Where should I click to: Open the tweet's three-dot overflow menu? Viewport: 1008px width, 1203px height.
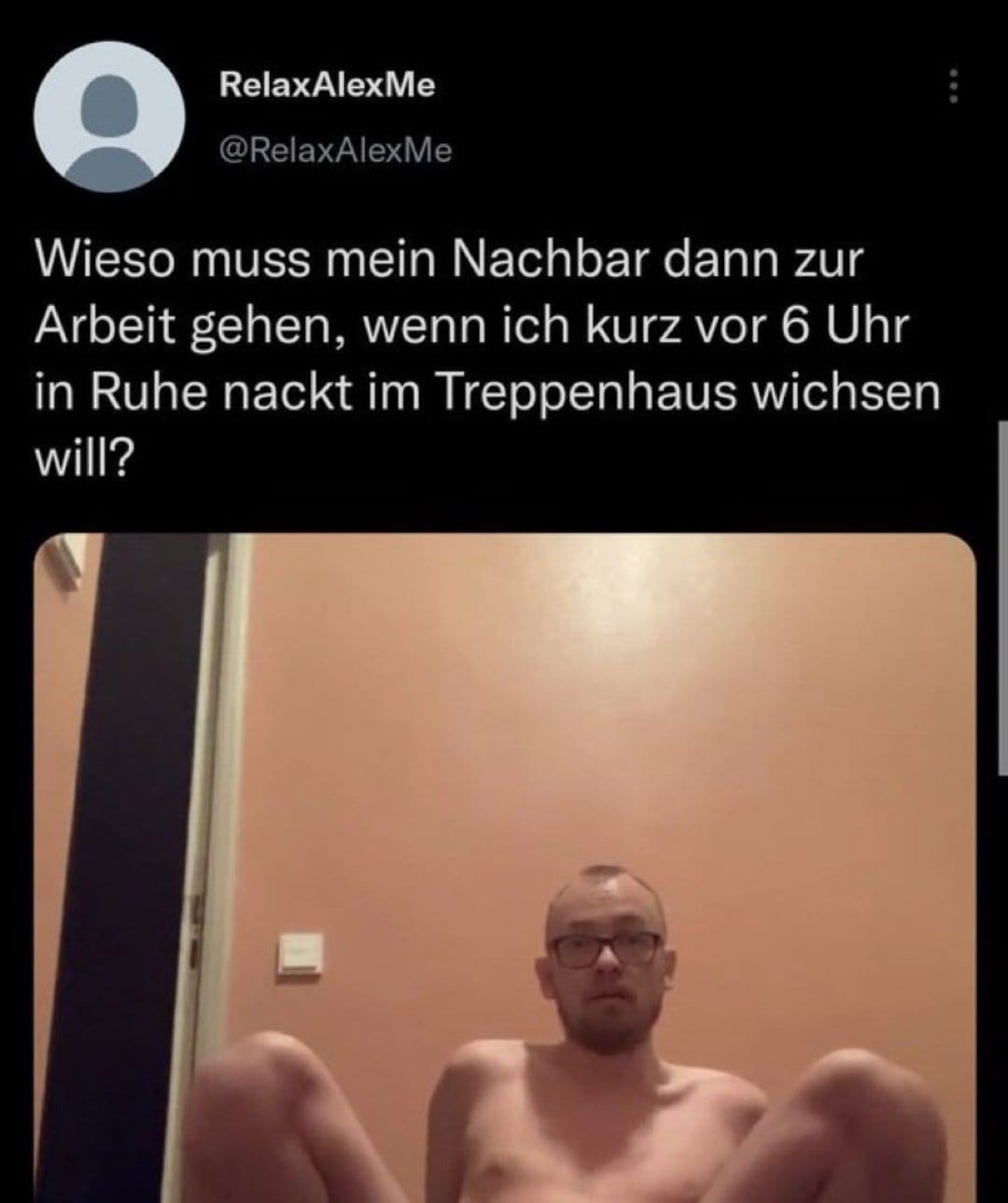[x=953, y=89]
